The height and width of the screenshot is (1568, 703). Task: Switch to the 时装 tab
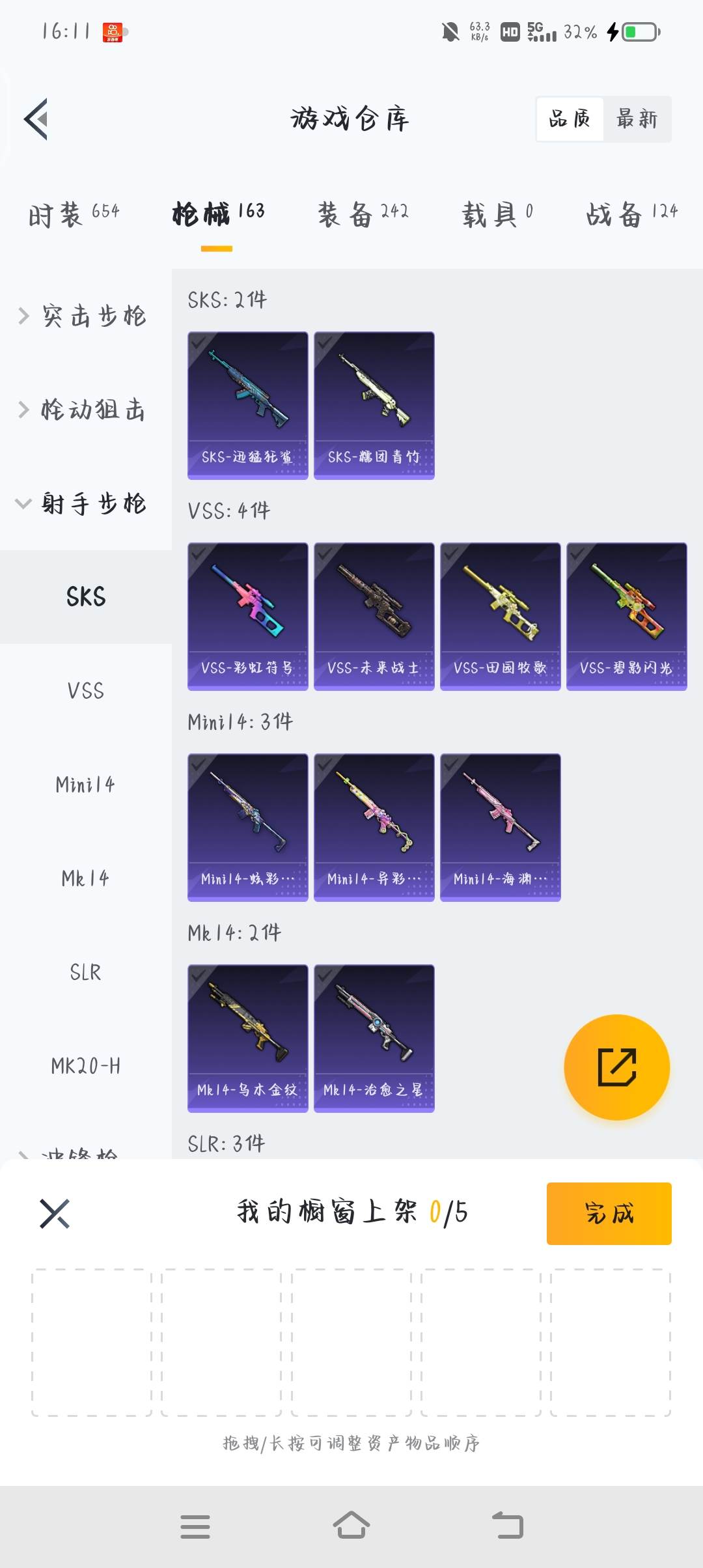pyautogui.click(x=74, y=213)
